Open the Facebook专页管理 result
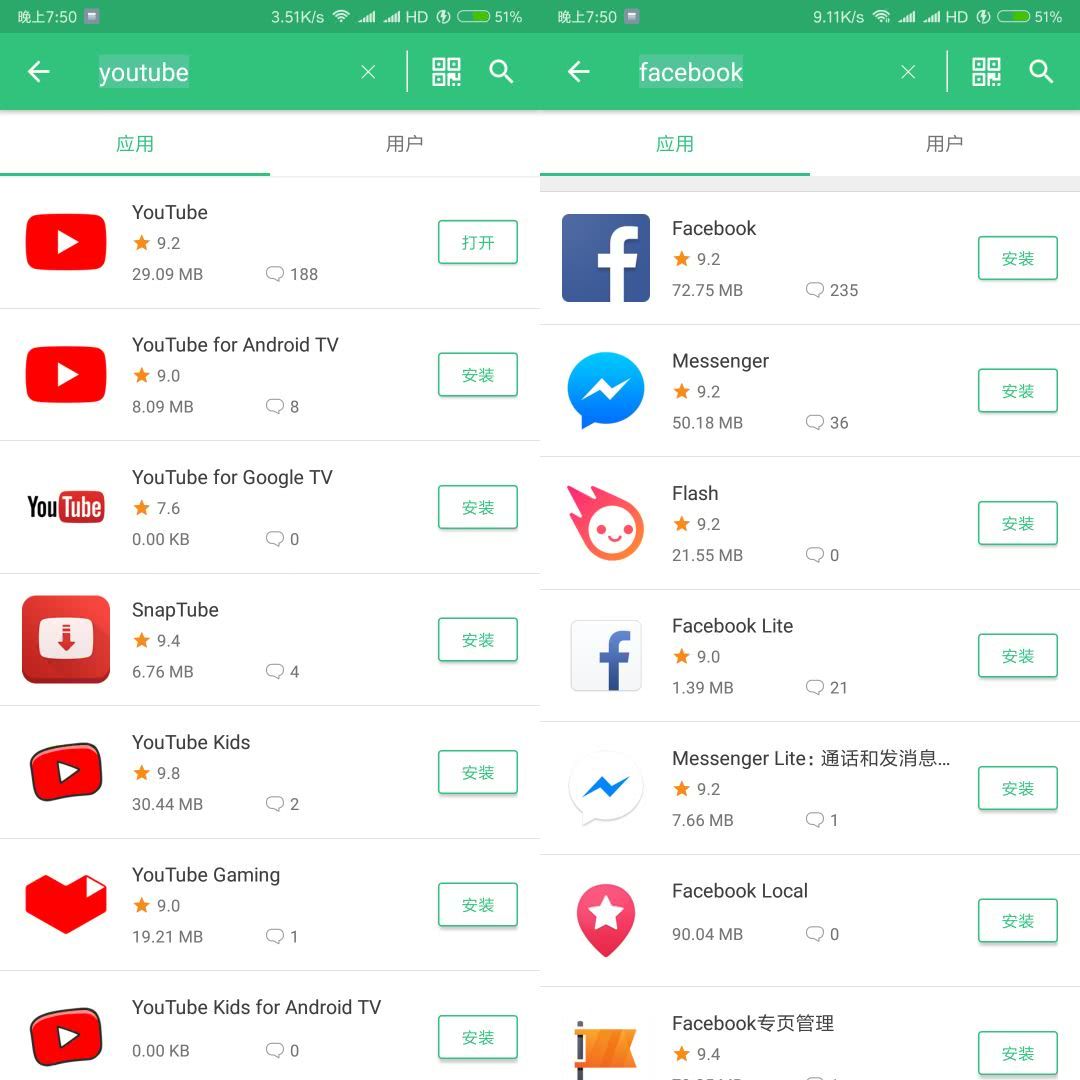Image resolution: width=1080 pixels, height=1080 pixels. point(752,1024)
